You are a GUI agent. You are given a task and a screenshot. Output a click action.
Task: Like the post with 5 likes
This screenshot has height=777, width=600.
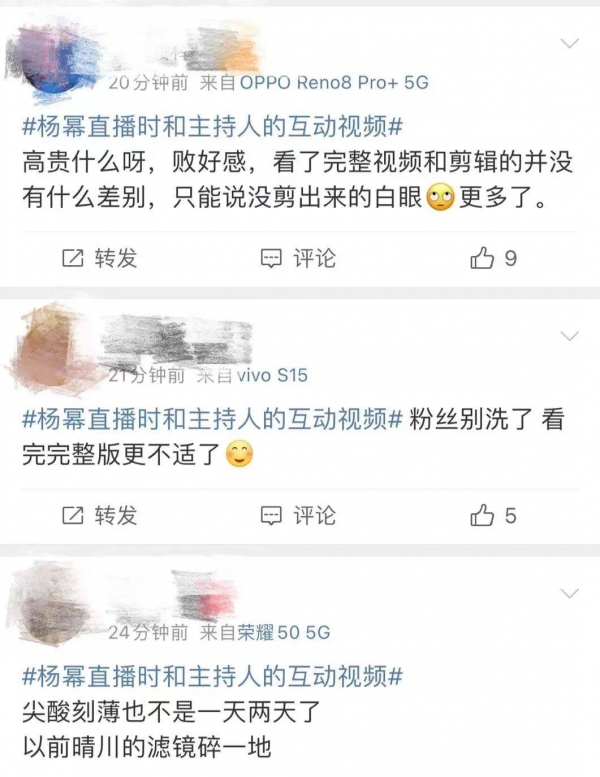pyautogui.click(x=492, y=515)
